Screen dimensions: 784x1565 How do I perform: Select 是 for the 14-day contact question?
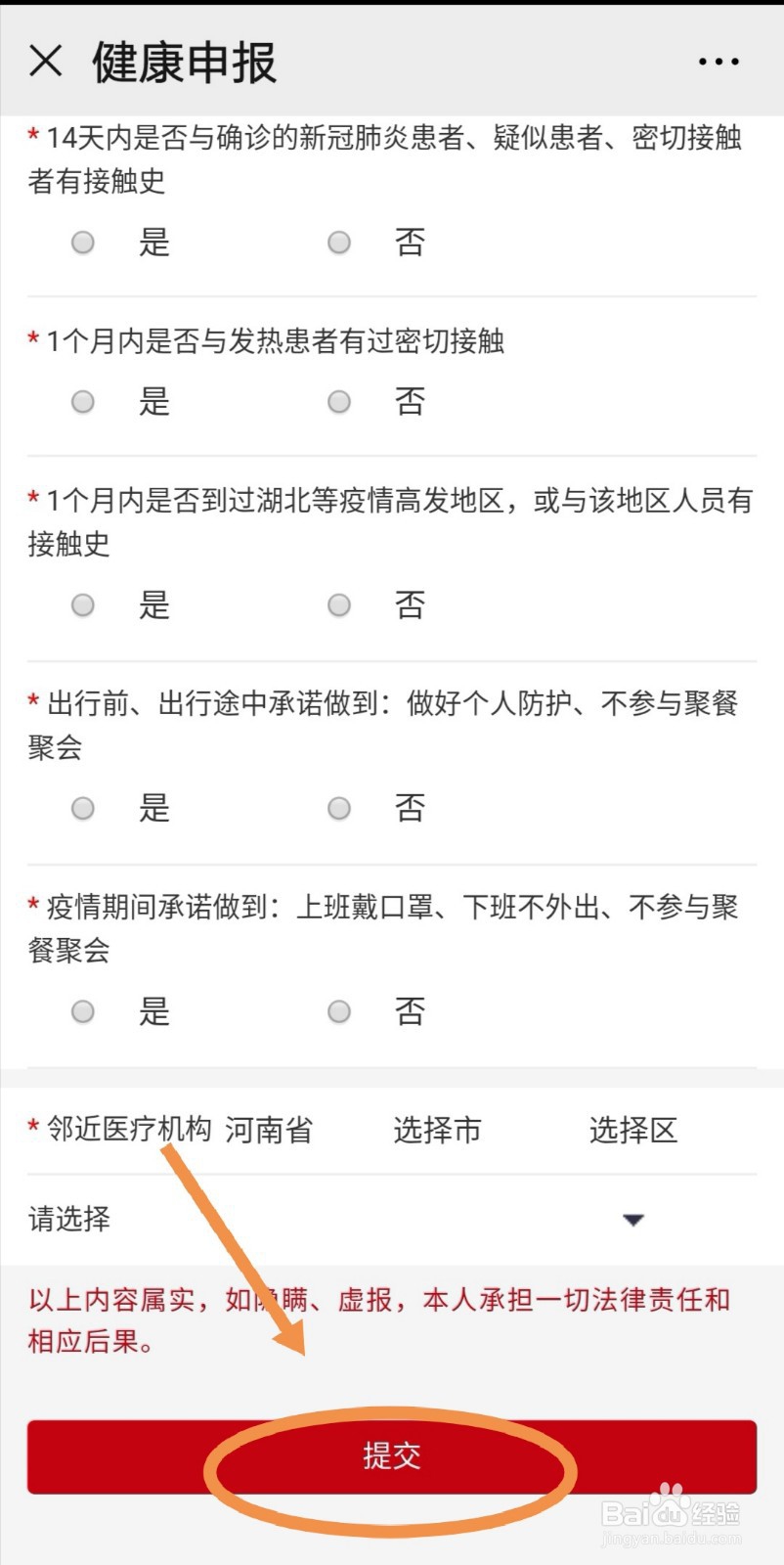[x=82, y=242]
